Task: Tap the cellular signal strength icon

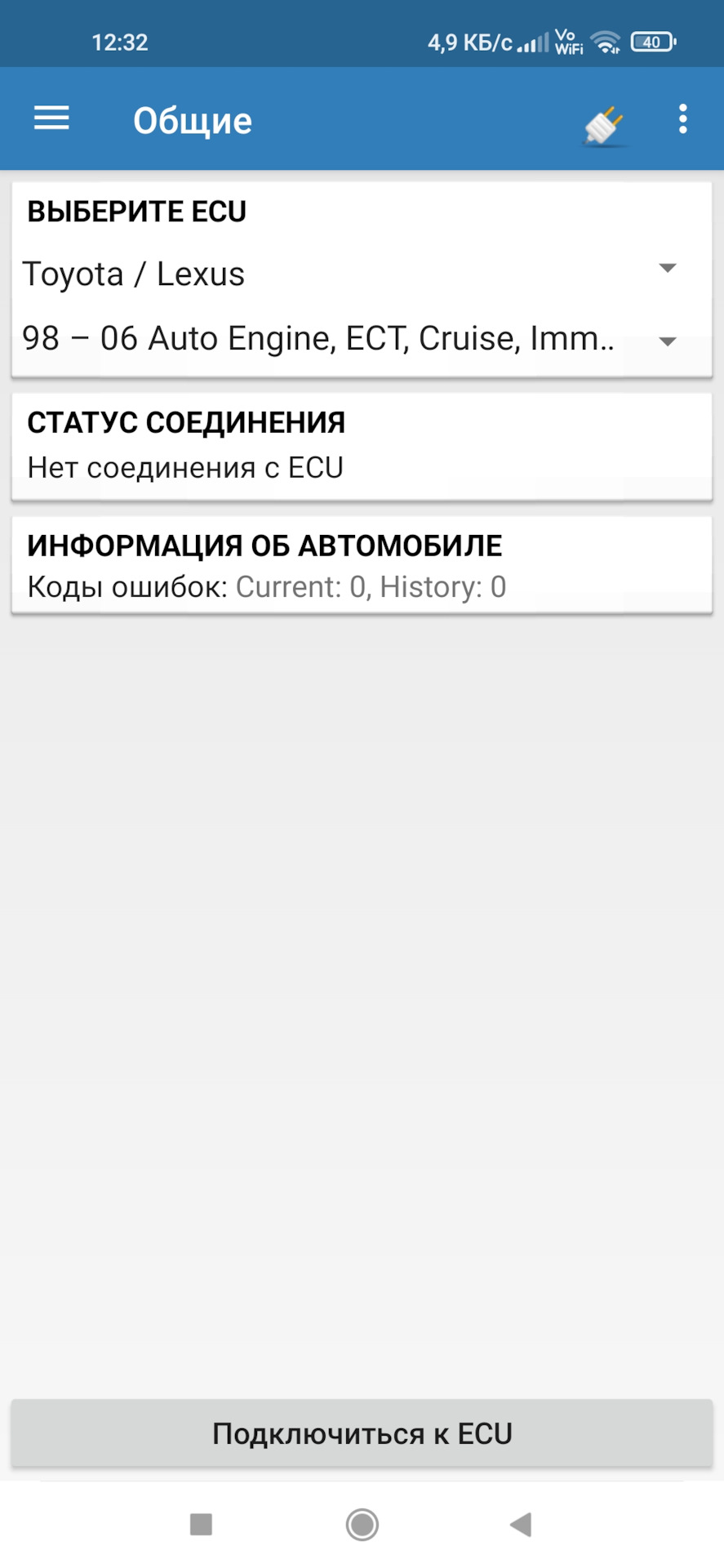Action: 532,41
